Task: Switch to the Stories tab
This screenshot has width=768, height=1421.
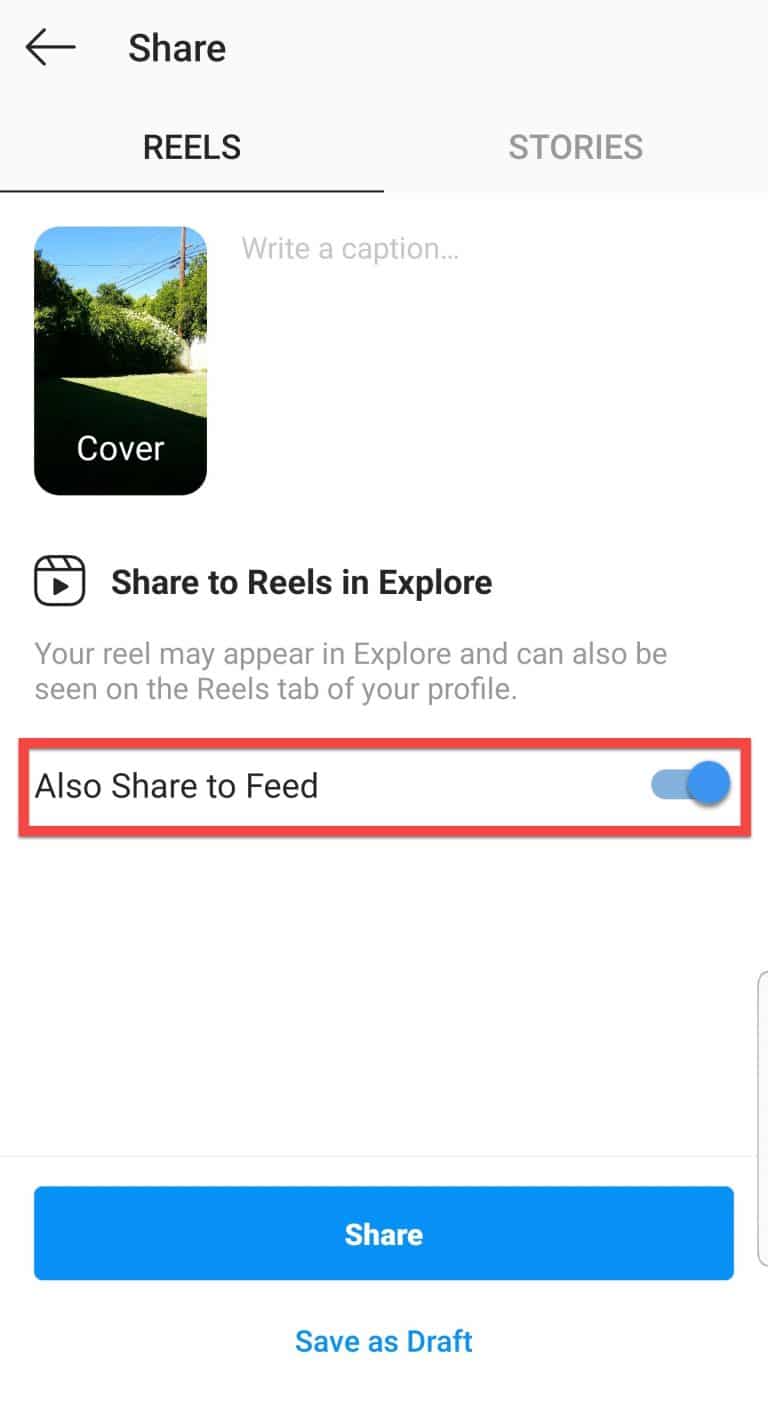Action: click(576, 147)
